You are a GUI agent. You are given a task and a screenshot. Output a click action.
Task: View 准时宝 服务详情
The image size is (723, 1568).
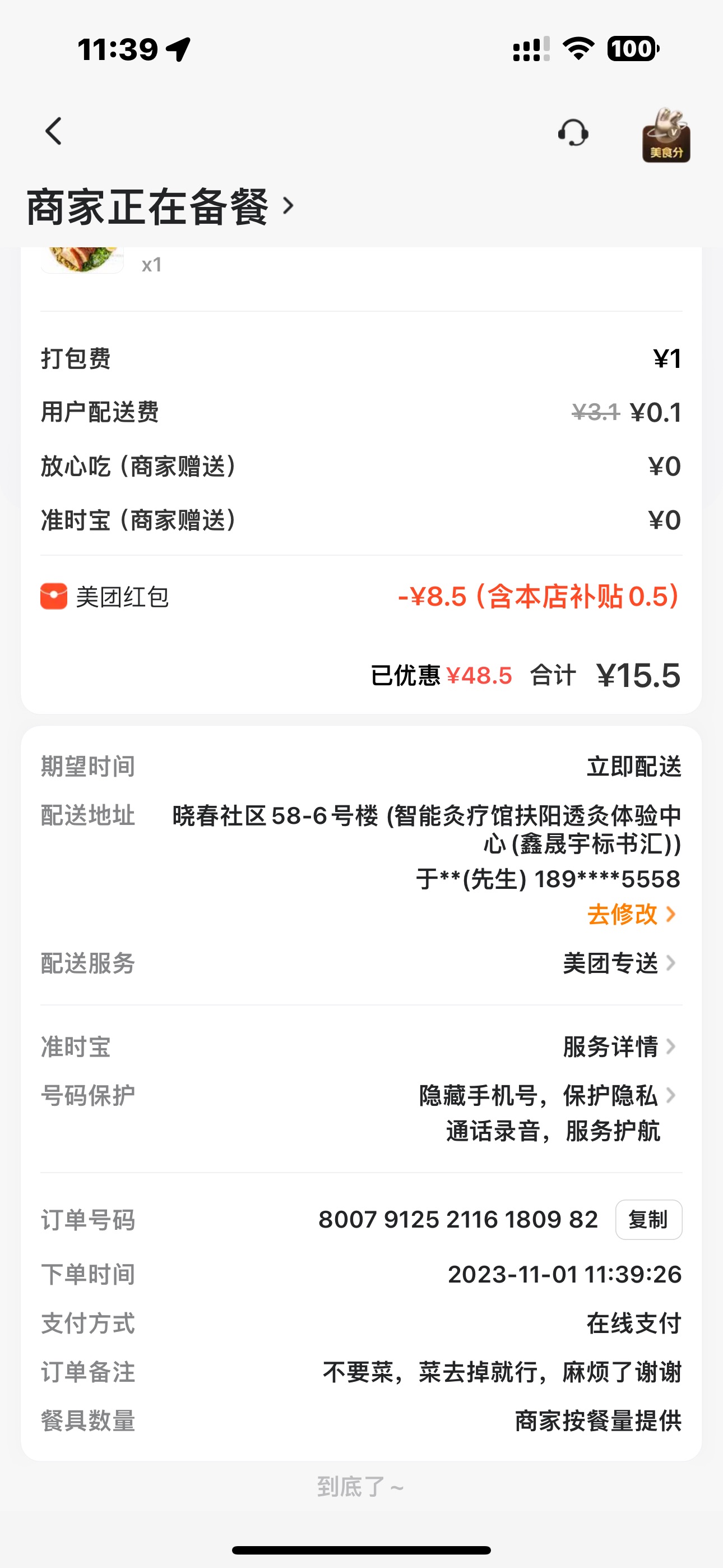(x=618, y=1047)
